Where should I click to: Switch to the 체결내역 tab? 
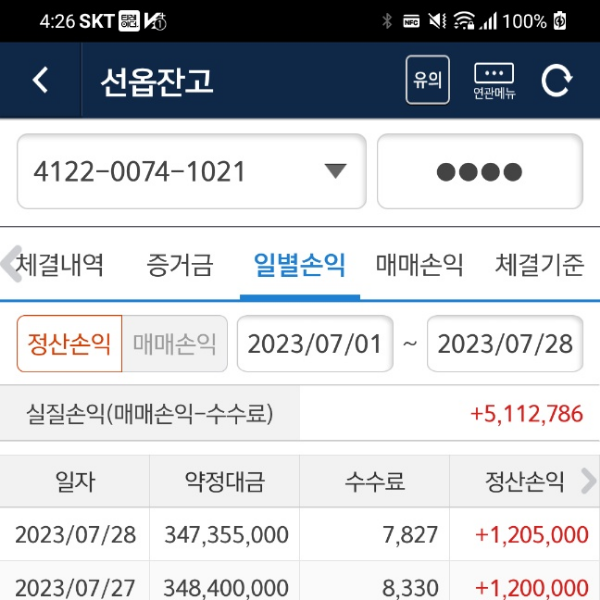click(x=60, y=265)
